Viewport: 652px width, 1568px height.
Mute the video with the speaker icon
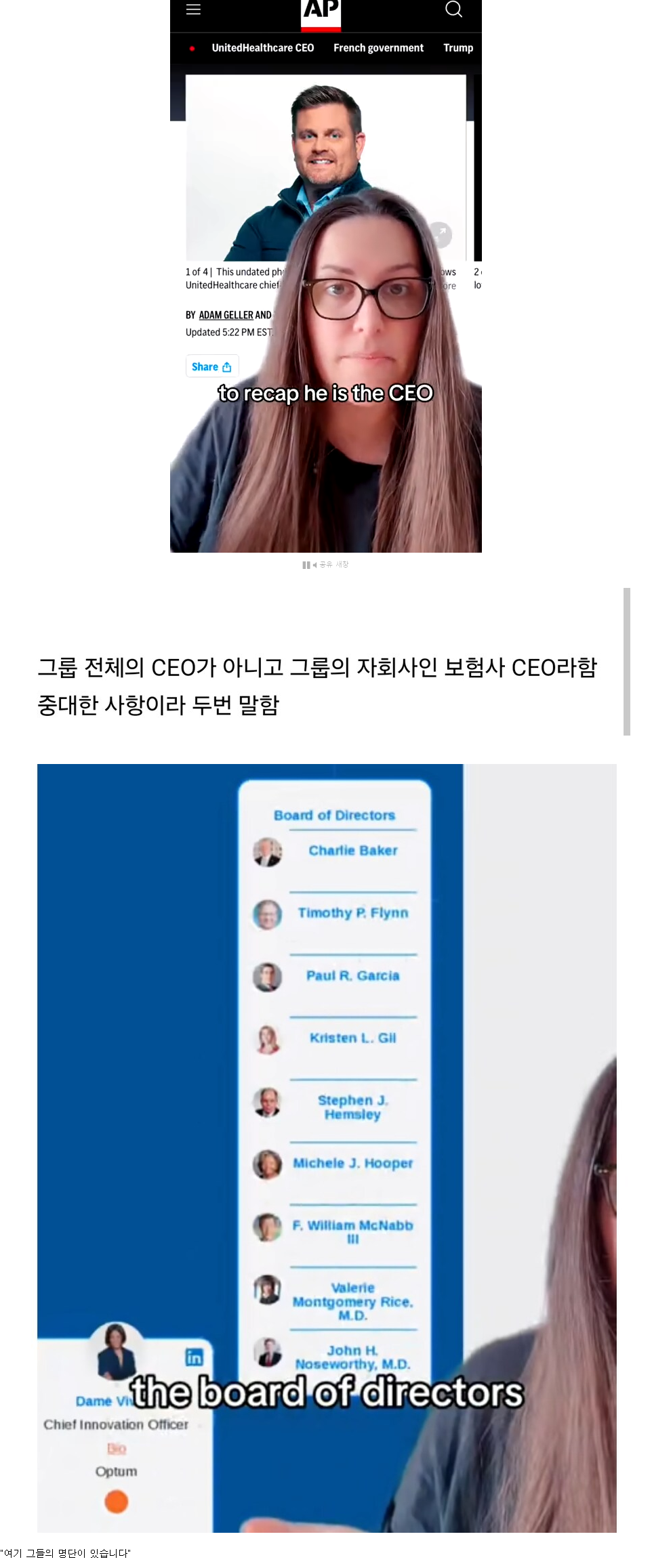(314, 565)
